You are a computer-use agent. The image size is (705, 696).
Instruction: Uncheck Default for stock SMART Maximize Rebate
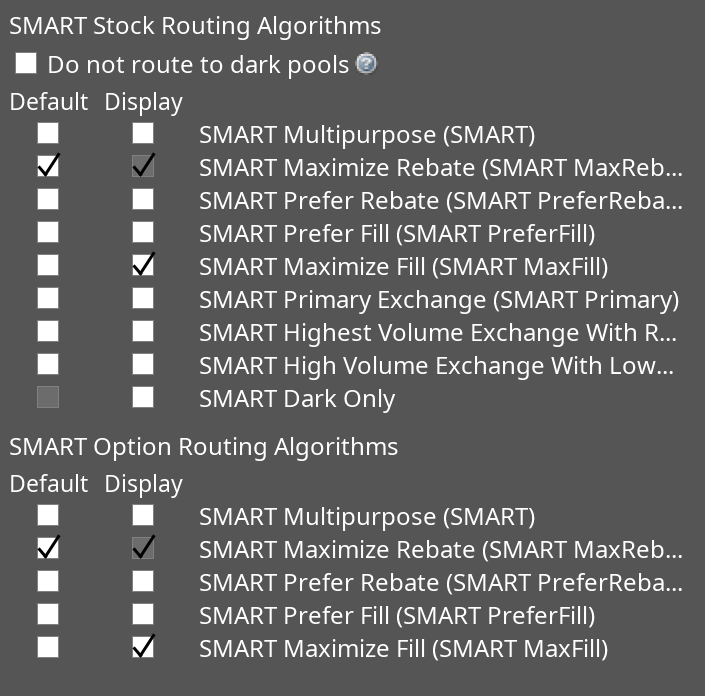(x=48, y=166)
